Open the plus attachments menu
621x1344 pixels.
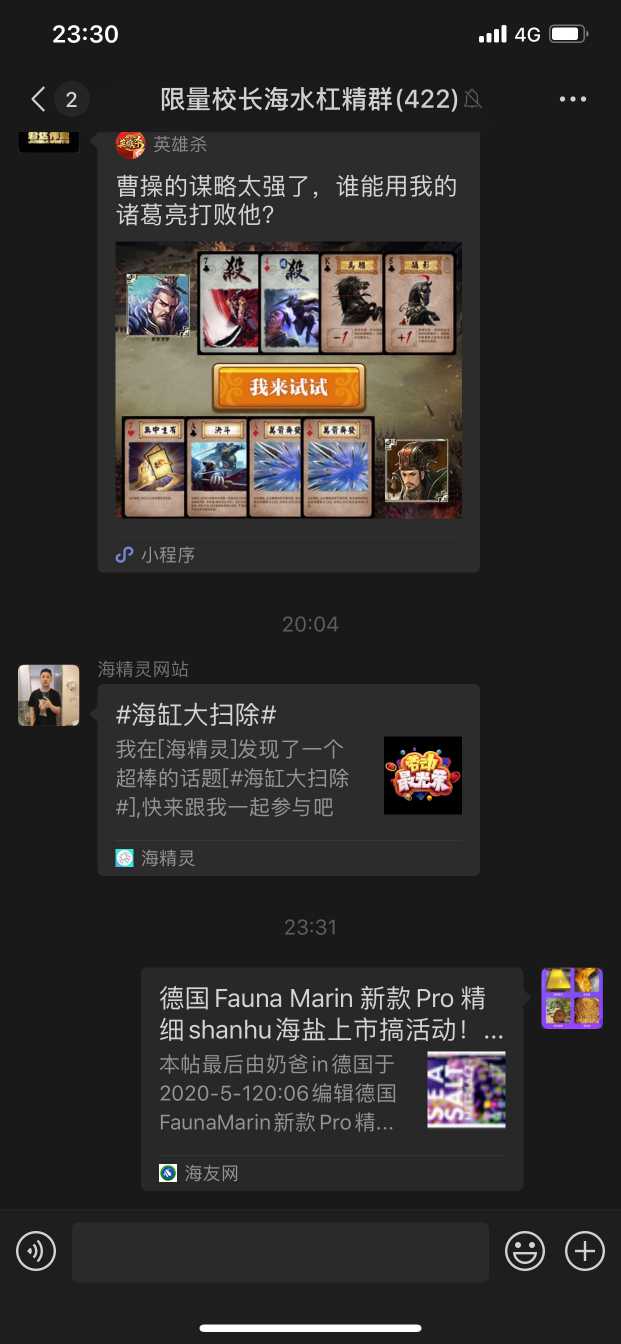(585, 1251)
